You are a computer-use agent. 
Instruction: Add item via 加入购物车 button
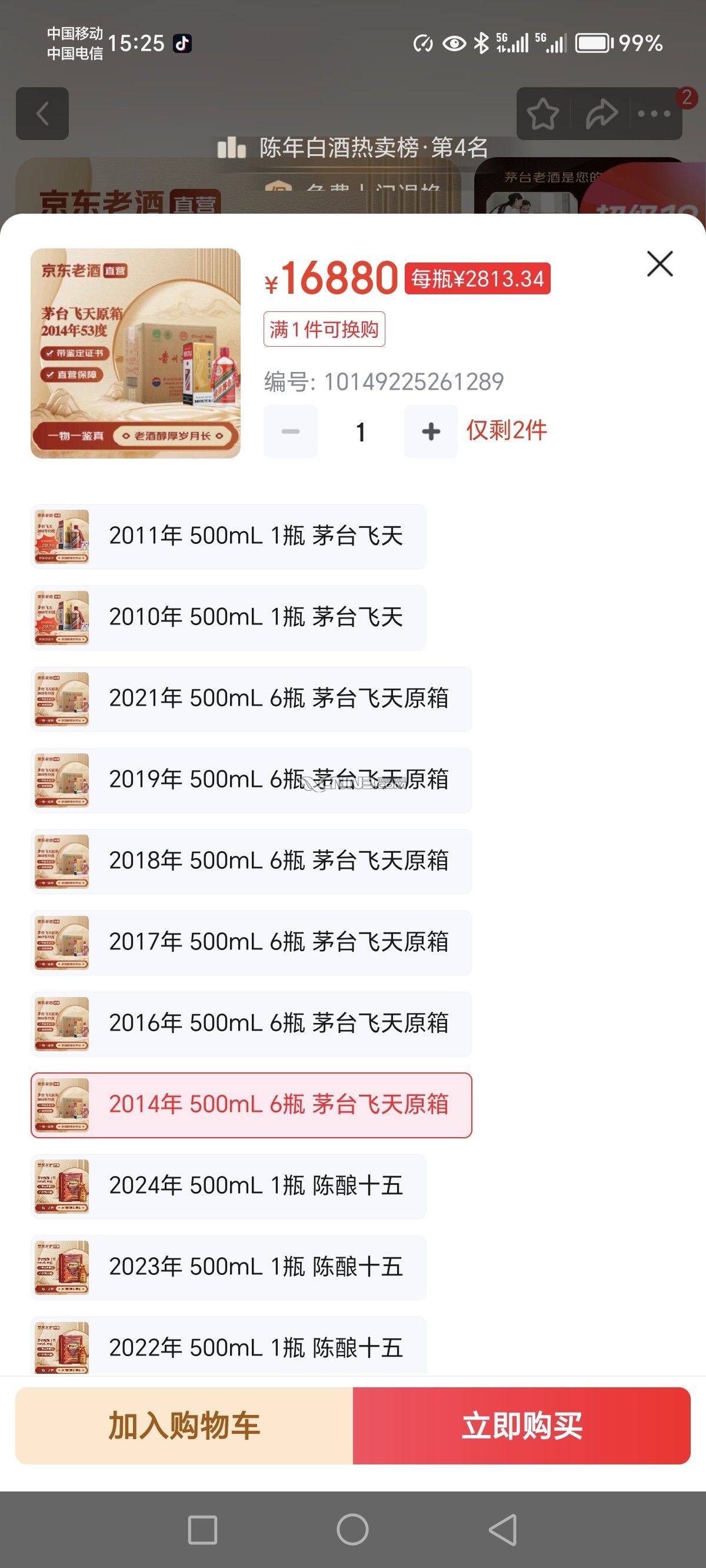(184, 1426)
